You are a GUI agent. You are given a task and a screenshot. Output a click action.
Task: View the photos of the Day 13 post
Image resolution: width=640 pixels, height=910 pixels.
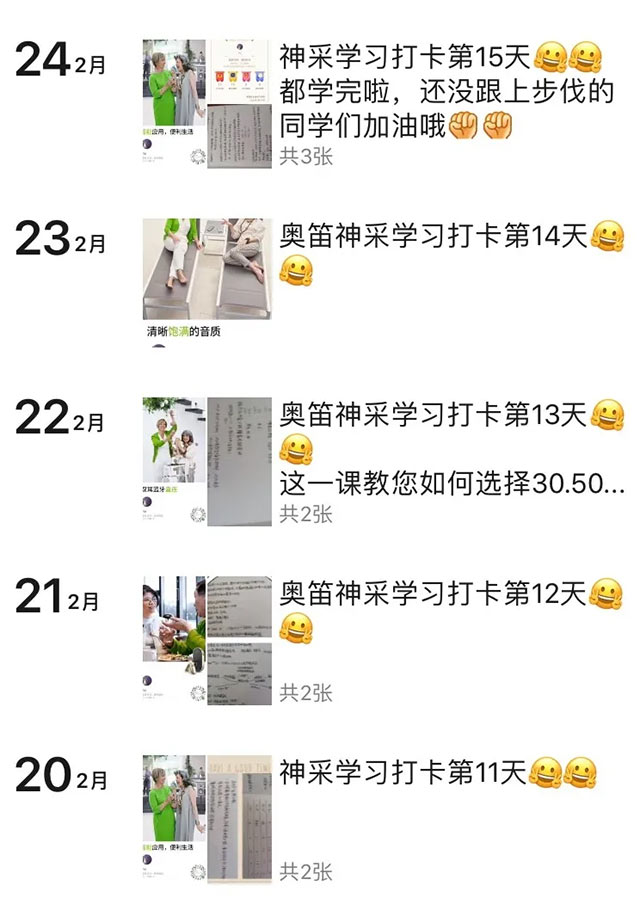click(207, 461)
